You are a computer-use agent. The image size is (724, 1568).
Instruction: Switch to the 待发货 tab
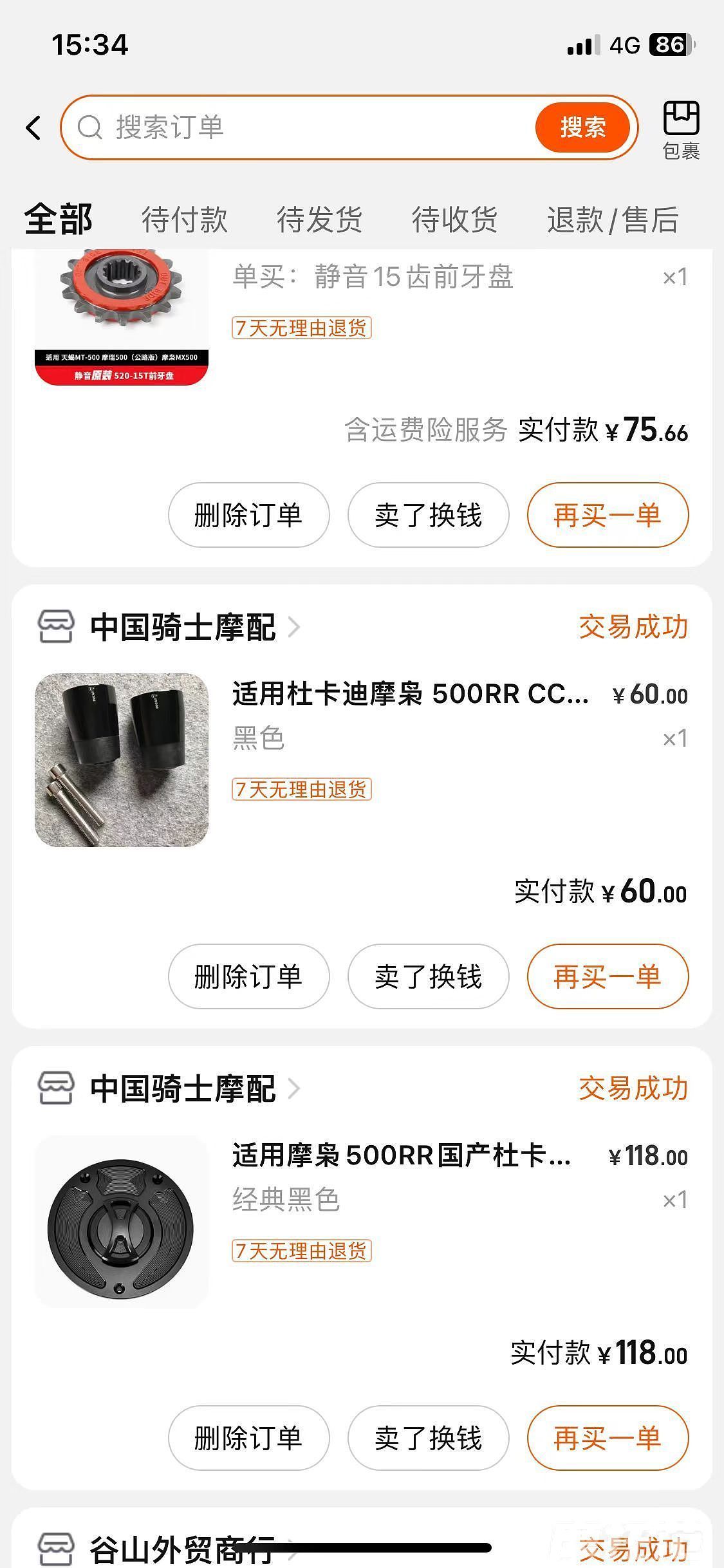[x=320, y=219]
